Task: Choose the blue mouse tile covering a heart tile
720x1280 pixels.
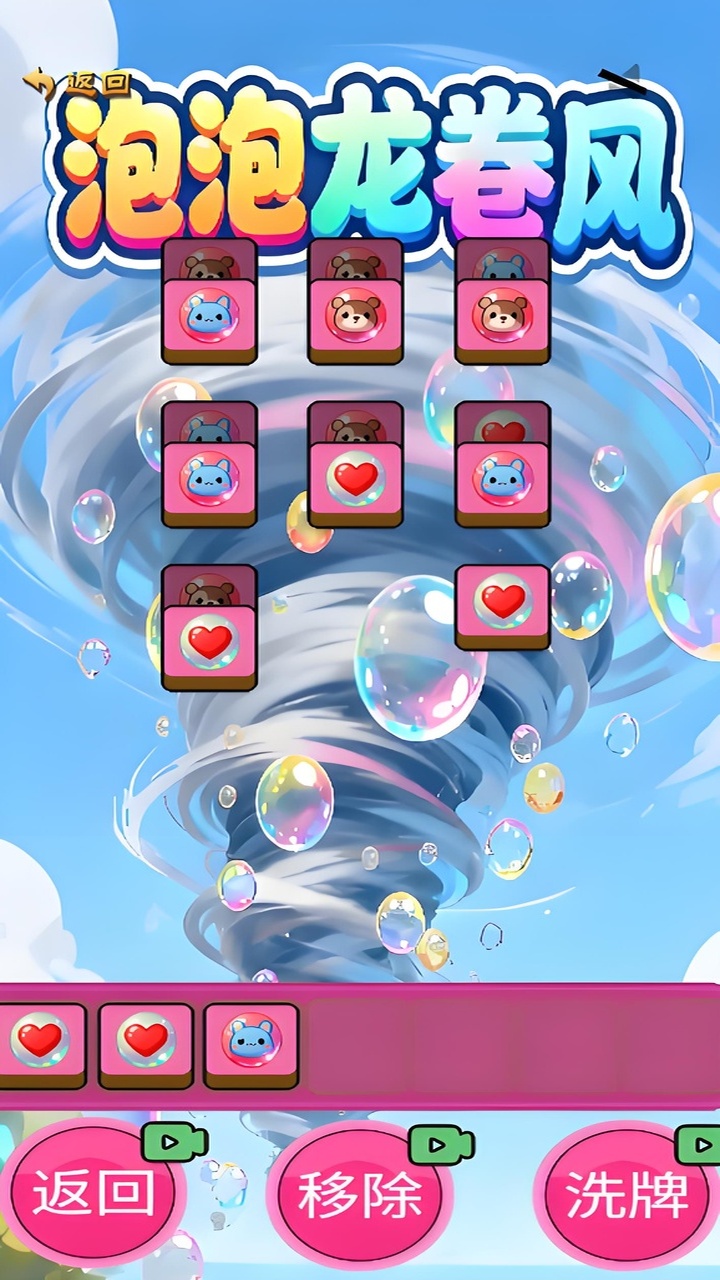Action: (x=502, y=481)
